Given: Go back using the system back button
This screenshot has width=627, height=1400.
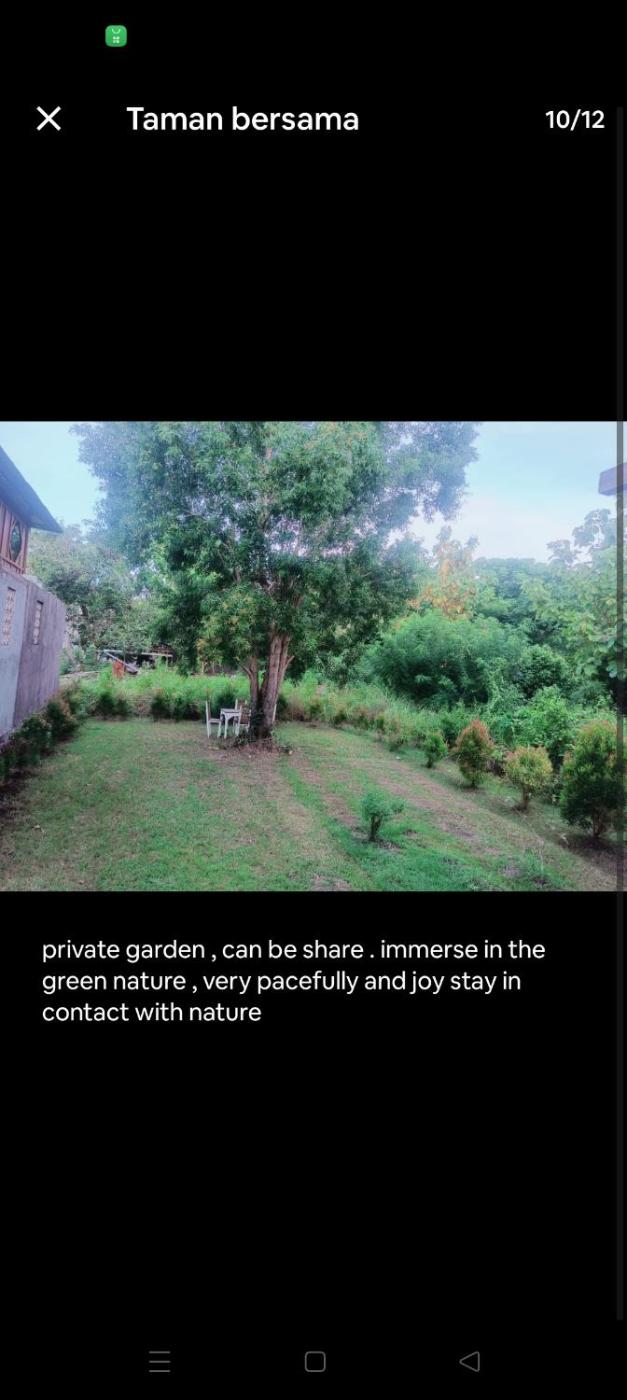Looking at the screenshot, I should (x=469, y=1361).
